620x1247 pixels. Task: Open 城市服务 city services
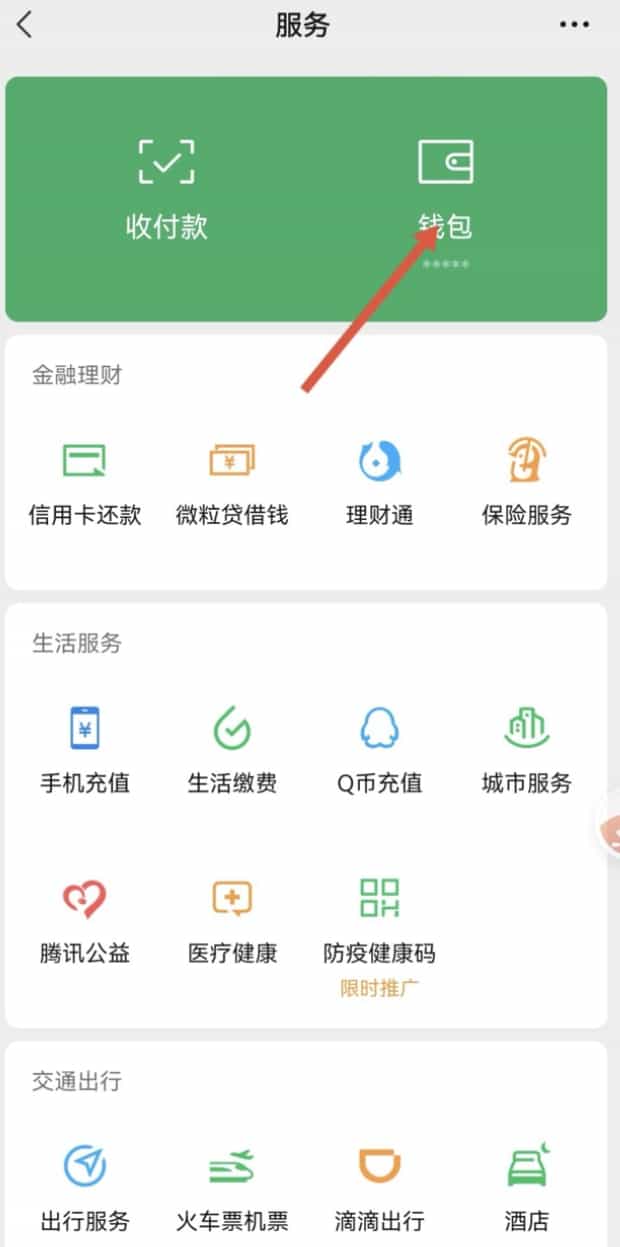point(527,750)
